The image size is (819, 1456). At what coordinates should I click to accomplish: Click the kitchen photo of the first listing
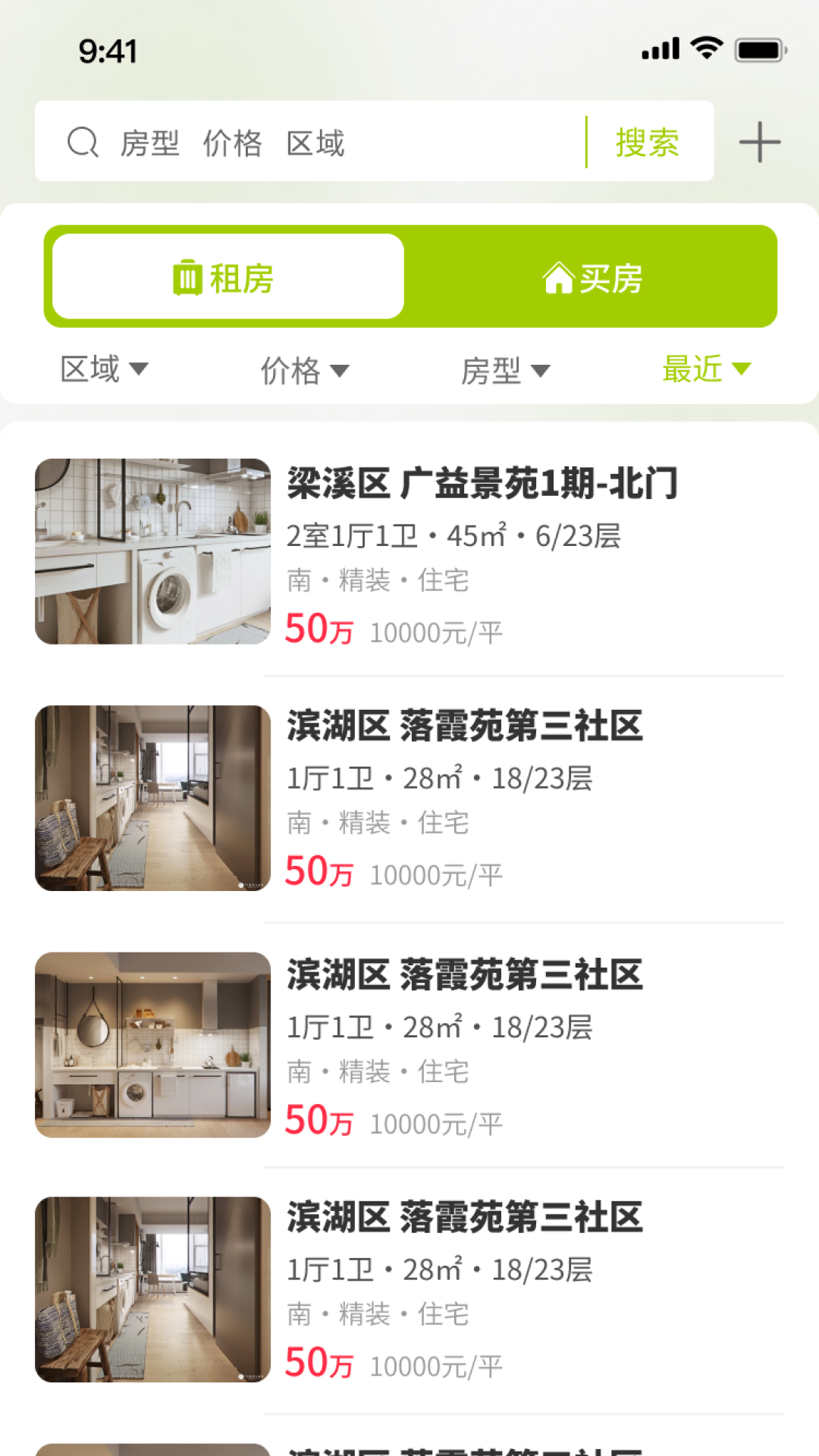click(x=152, y=552)
